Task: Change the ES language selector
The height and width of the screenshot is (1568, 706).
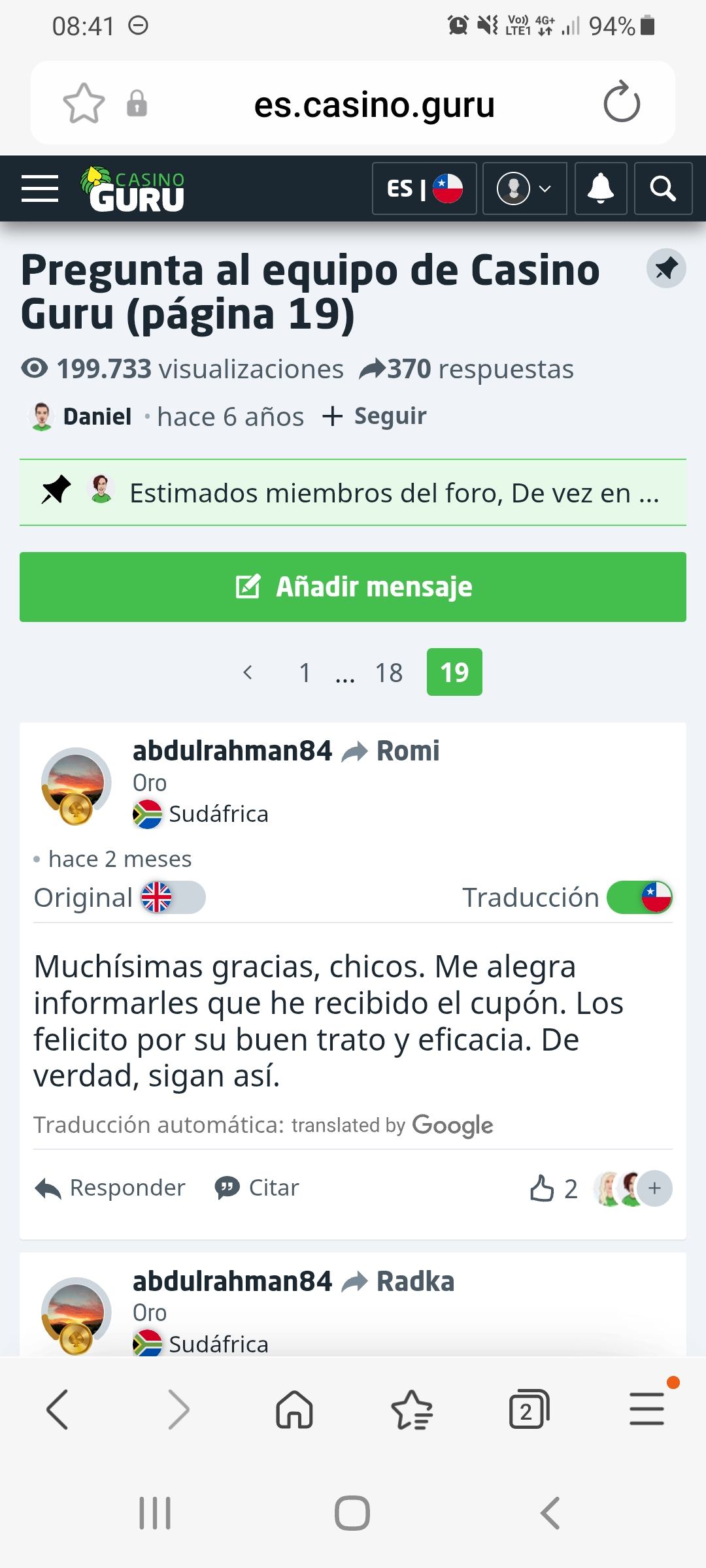Action: coord(424,189)
